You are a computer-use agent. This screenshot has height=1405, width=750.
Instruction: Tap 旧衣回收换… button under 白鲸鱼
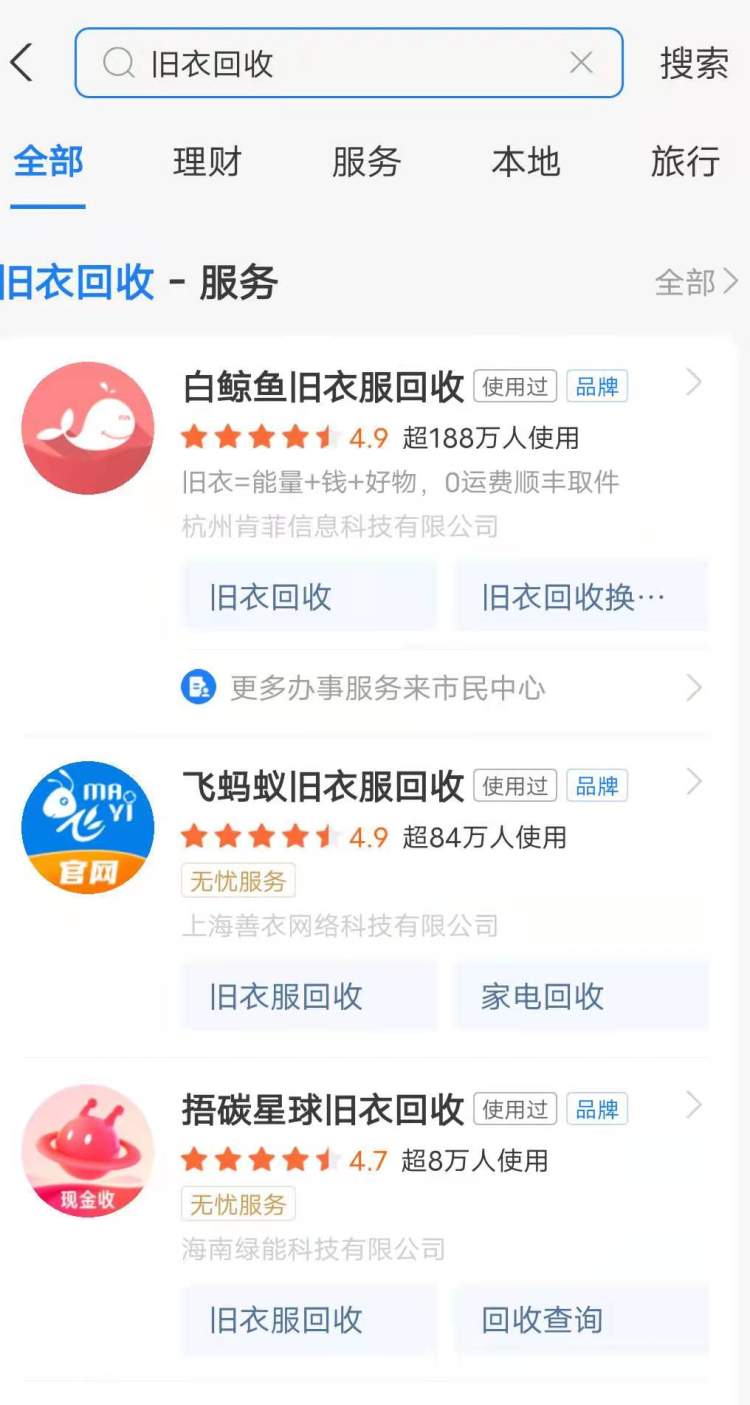coord(580,597)
